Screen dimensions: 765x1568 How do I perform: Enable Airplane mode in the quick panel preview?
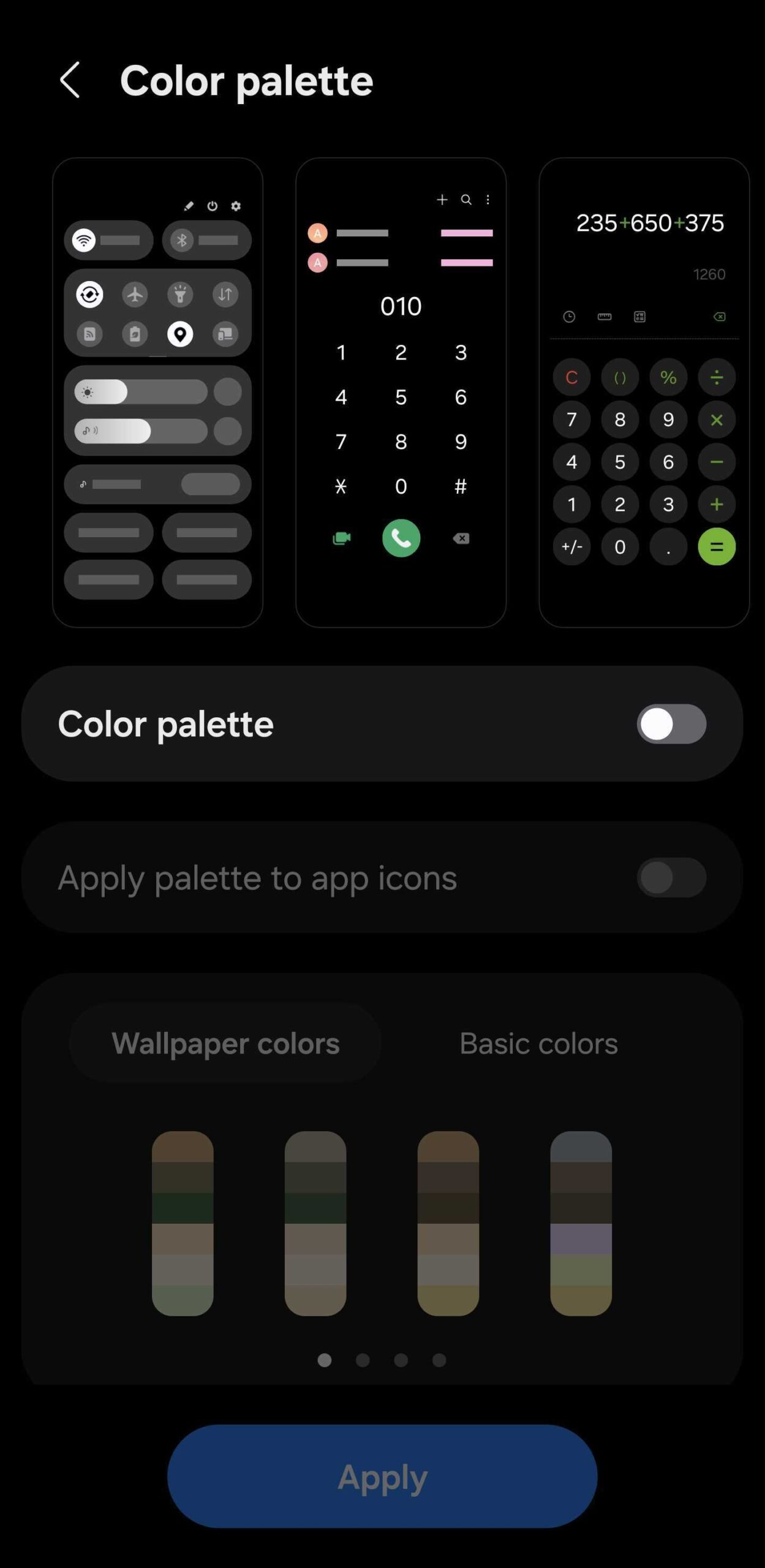pyautogui.click(x=136, y=295)
